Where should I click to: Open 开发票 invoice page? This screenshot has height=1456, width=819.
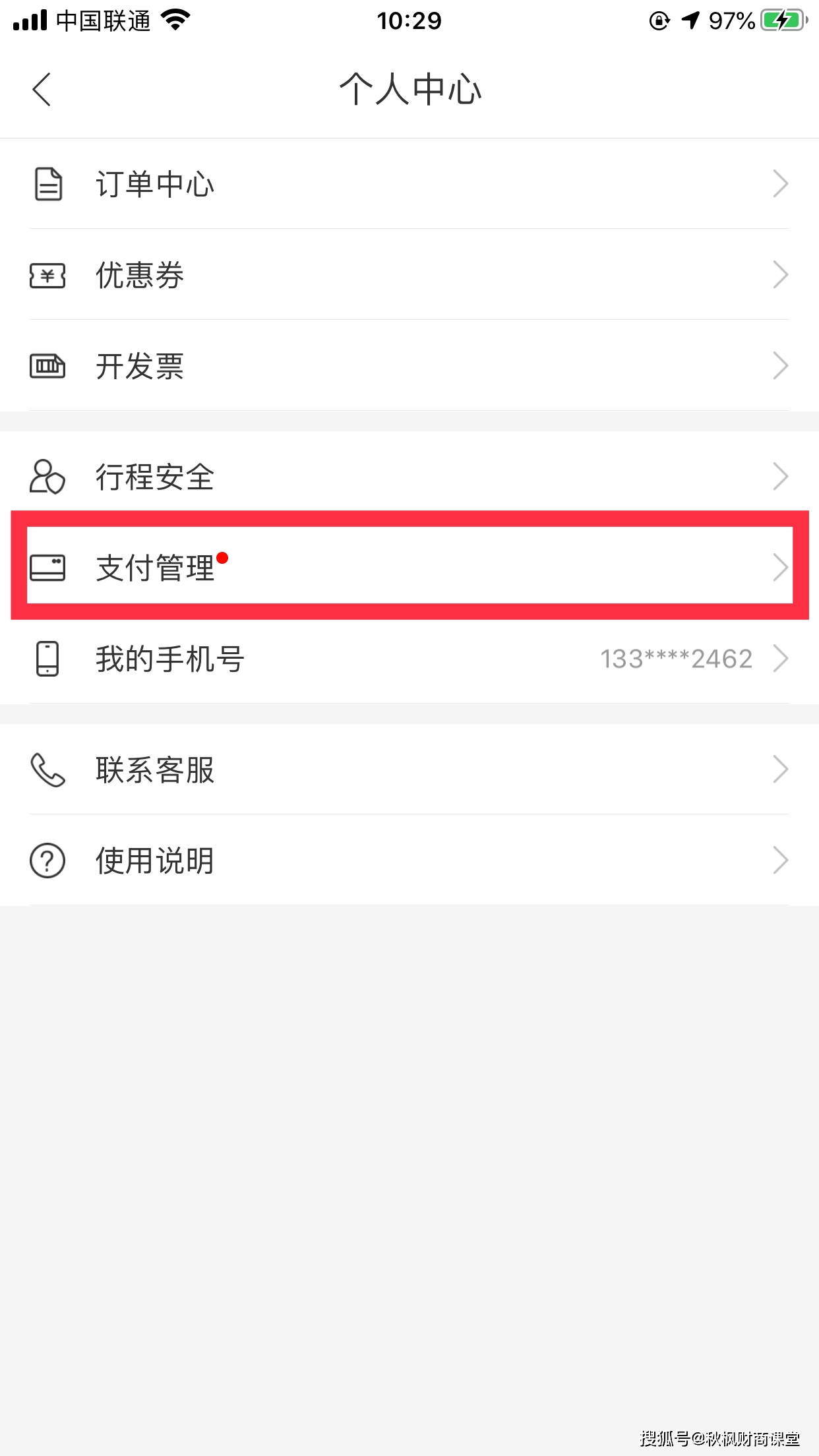point(409,366)
